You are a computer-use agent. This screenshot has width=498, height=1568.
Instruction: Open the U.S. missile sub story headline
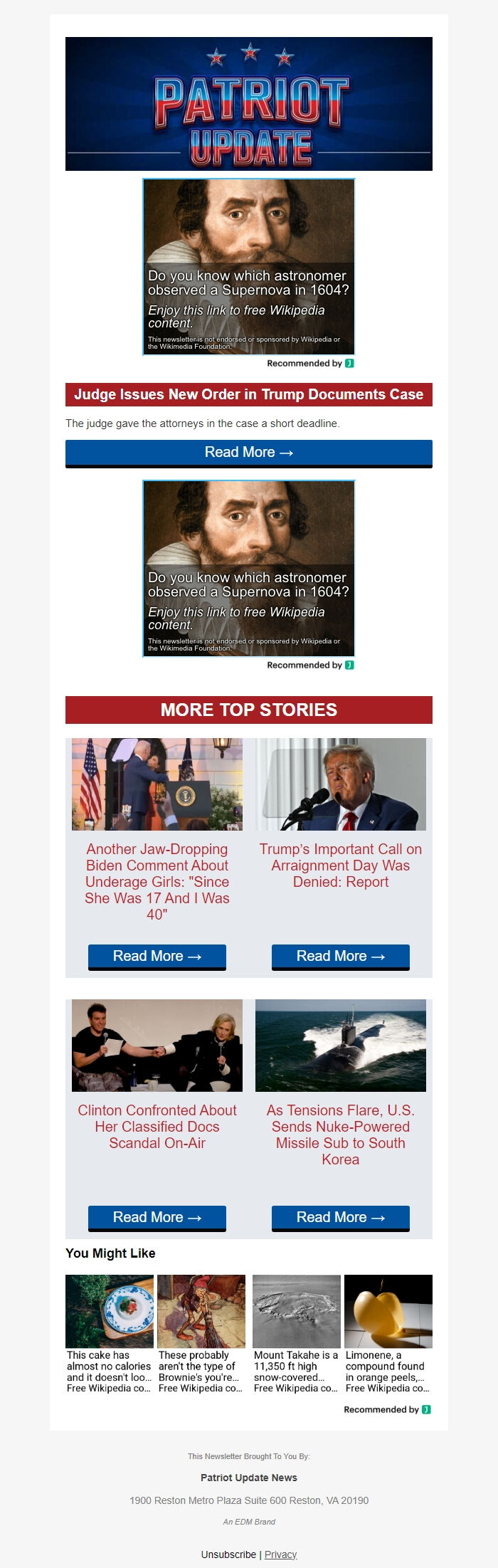pyautogui.click(x=341, y=1134)
